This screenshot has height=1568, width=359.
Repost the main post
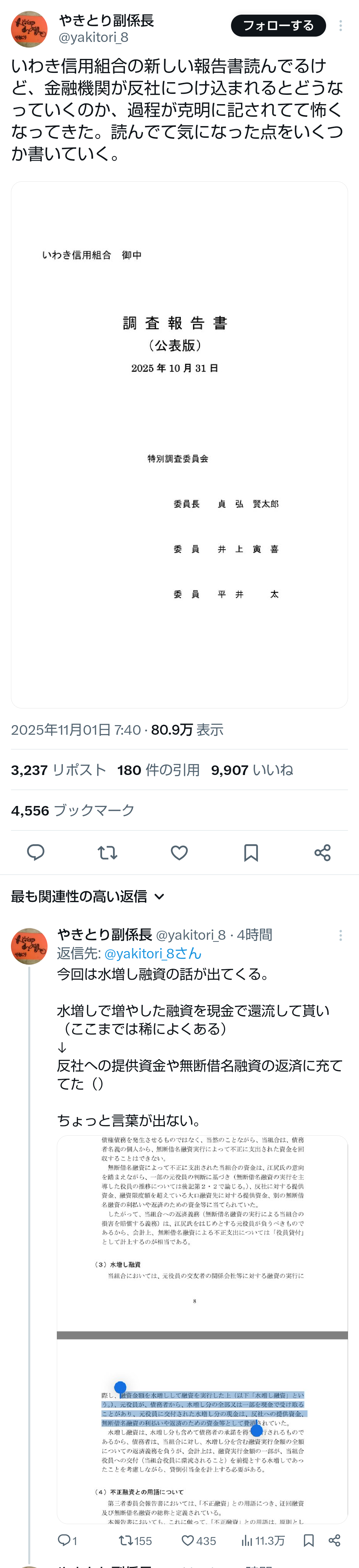(x=108, y=852)
